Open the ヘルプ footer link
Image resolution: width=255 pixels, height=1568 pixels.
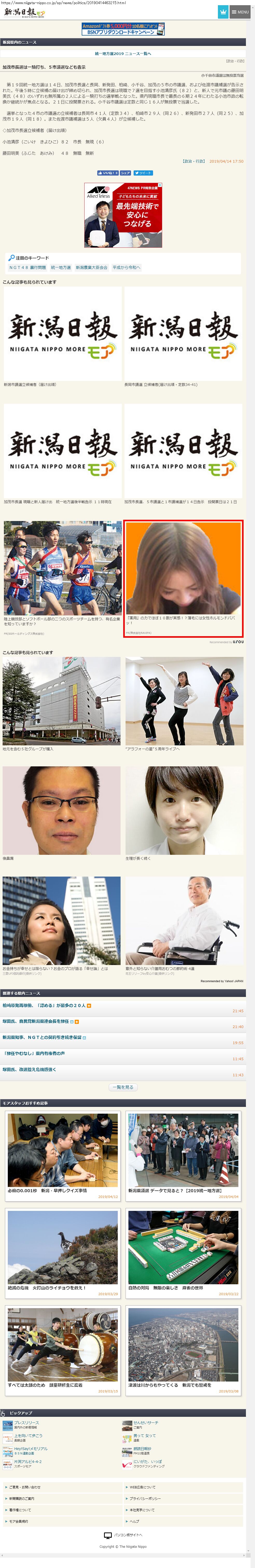(x=134, y=1521)
